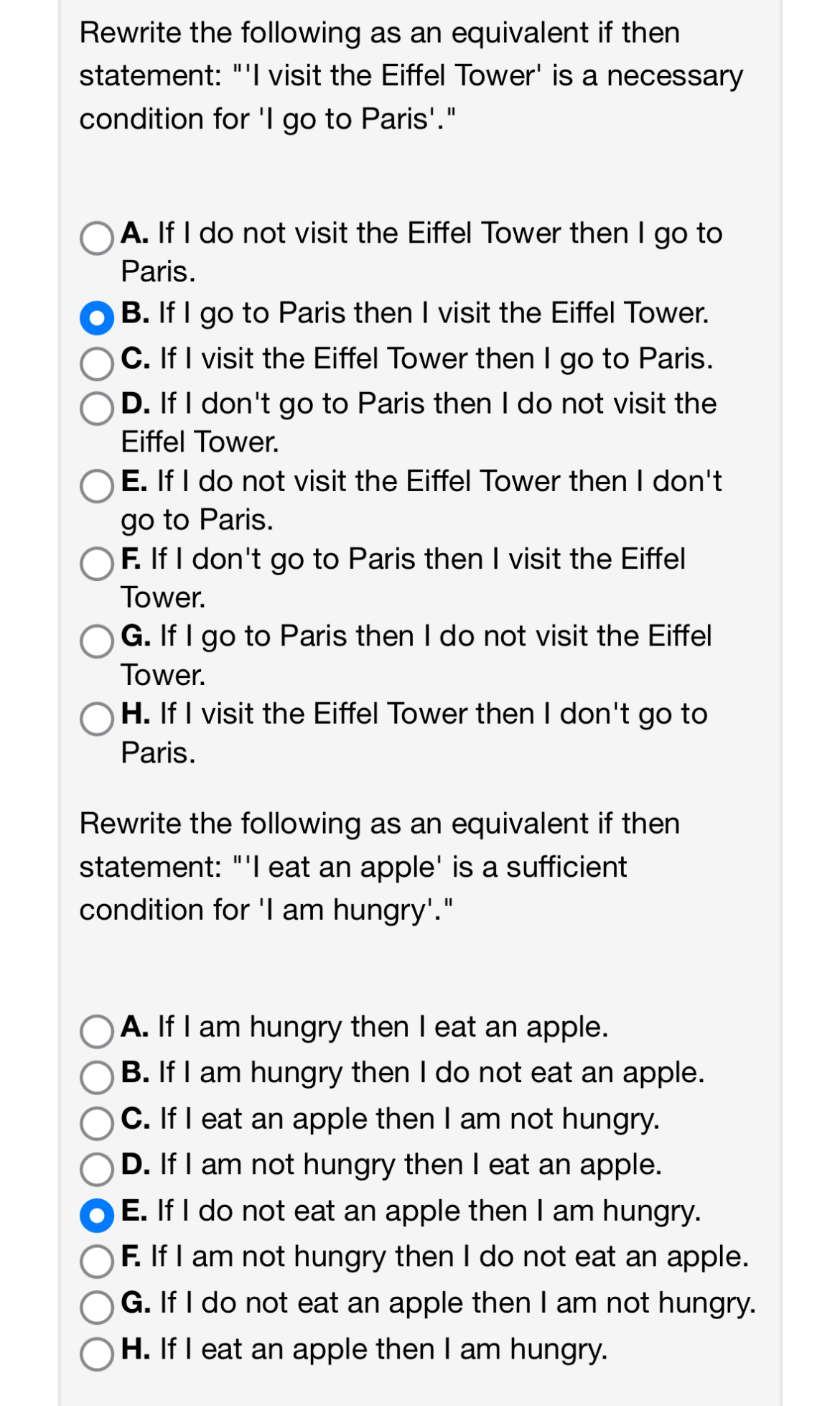840x1406 pixels.
Task: Choose option F in the apple question
Action: [97, 1262]
